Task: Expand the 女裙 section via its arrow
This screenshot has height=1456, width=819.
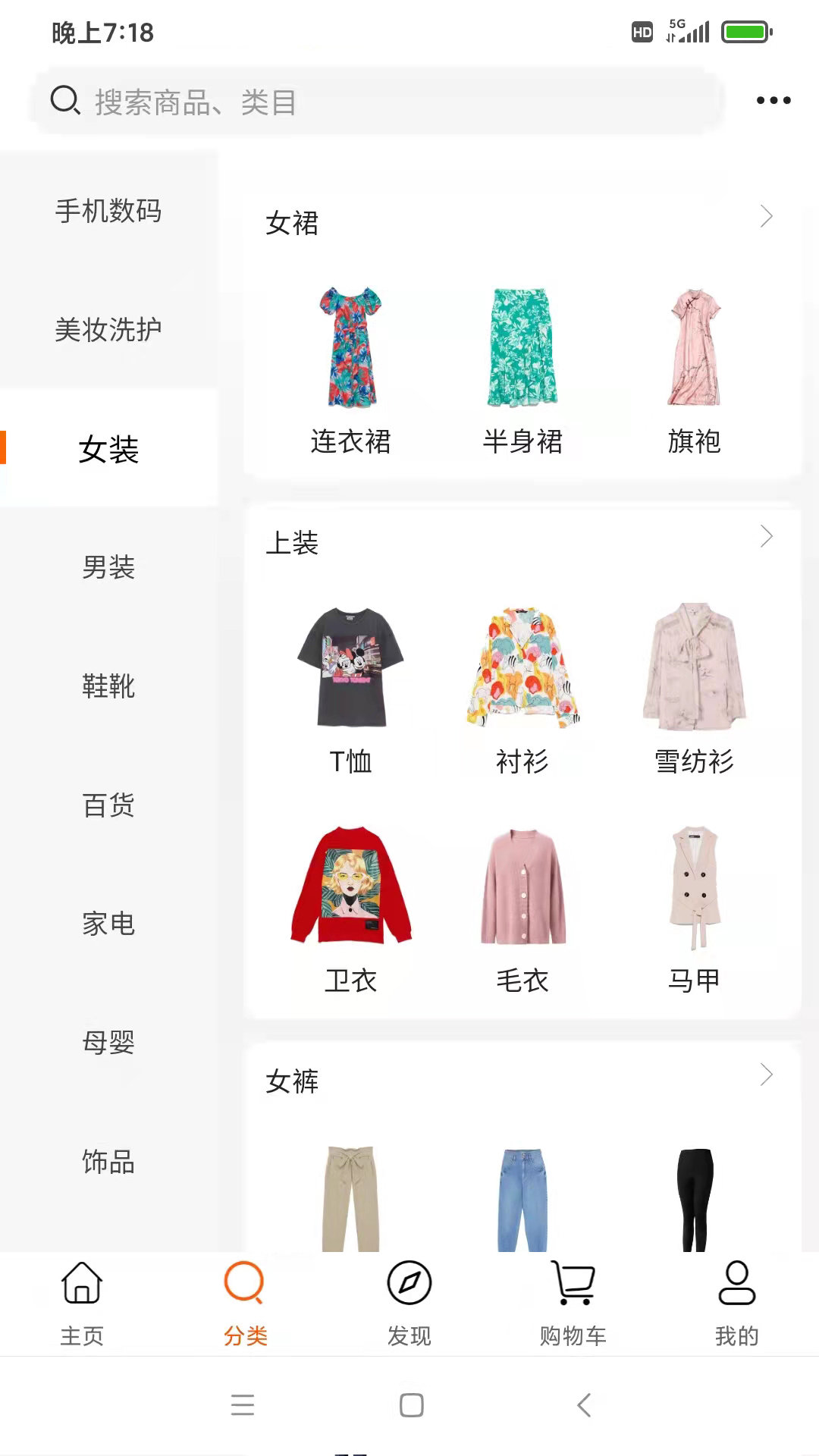Action: point(766,216)
